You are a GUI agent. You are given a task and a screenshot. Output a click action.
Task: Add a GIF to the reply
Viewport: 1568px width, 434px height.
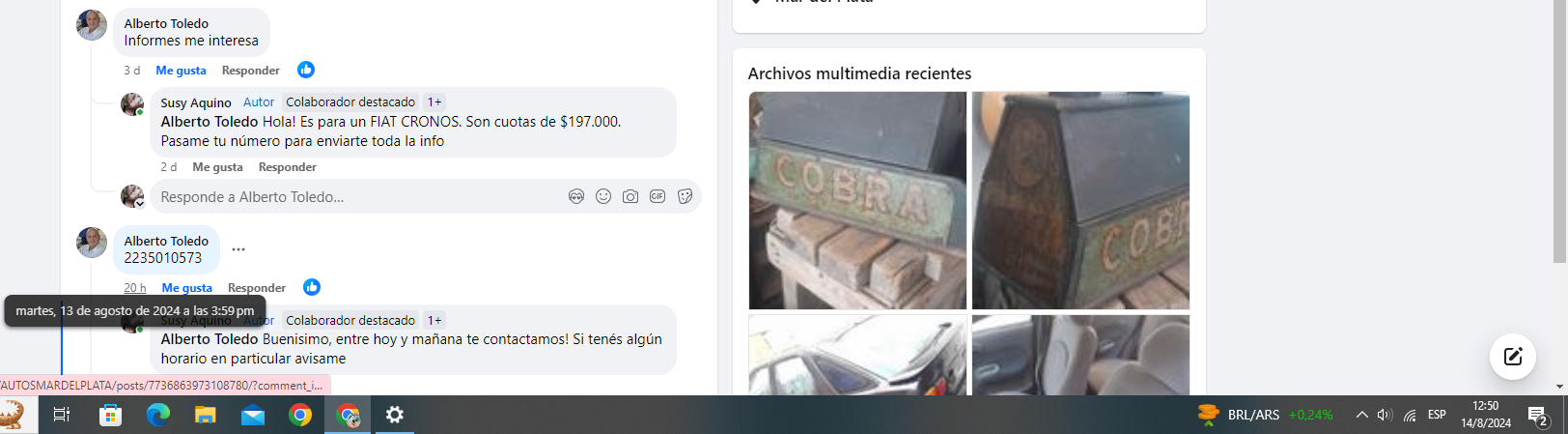coord(658,197)
